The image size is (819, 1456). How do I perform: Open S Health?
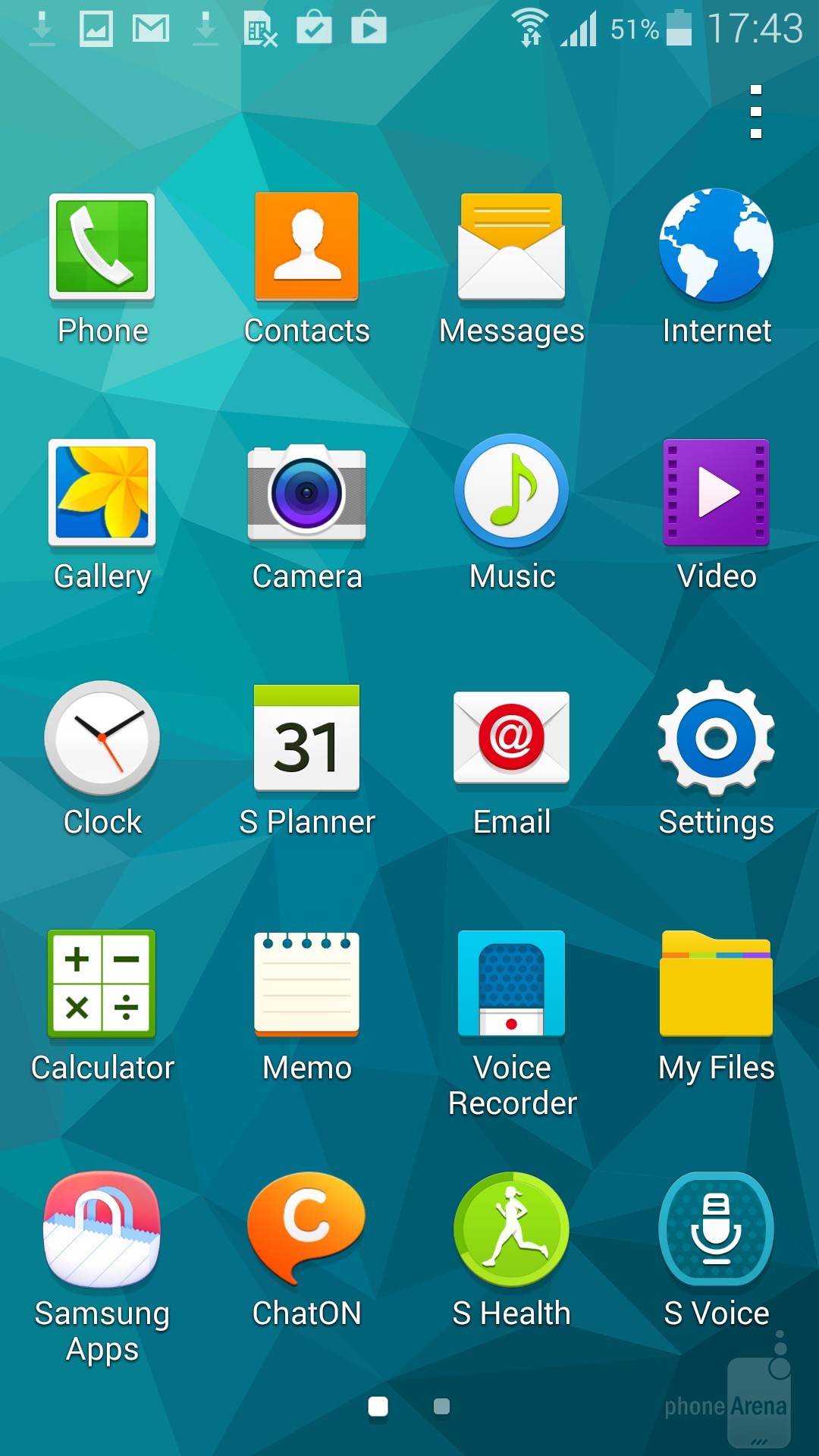point(511,1230)
